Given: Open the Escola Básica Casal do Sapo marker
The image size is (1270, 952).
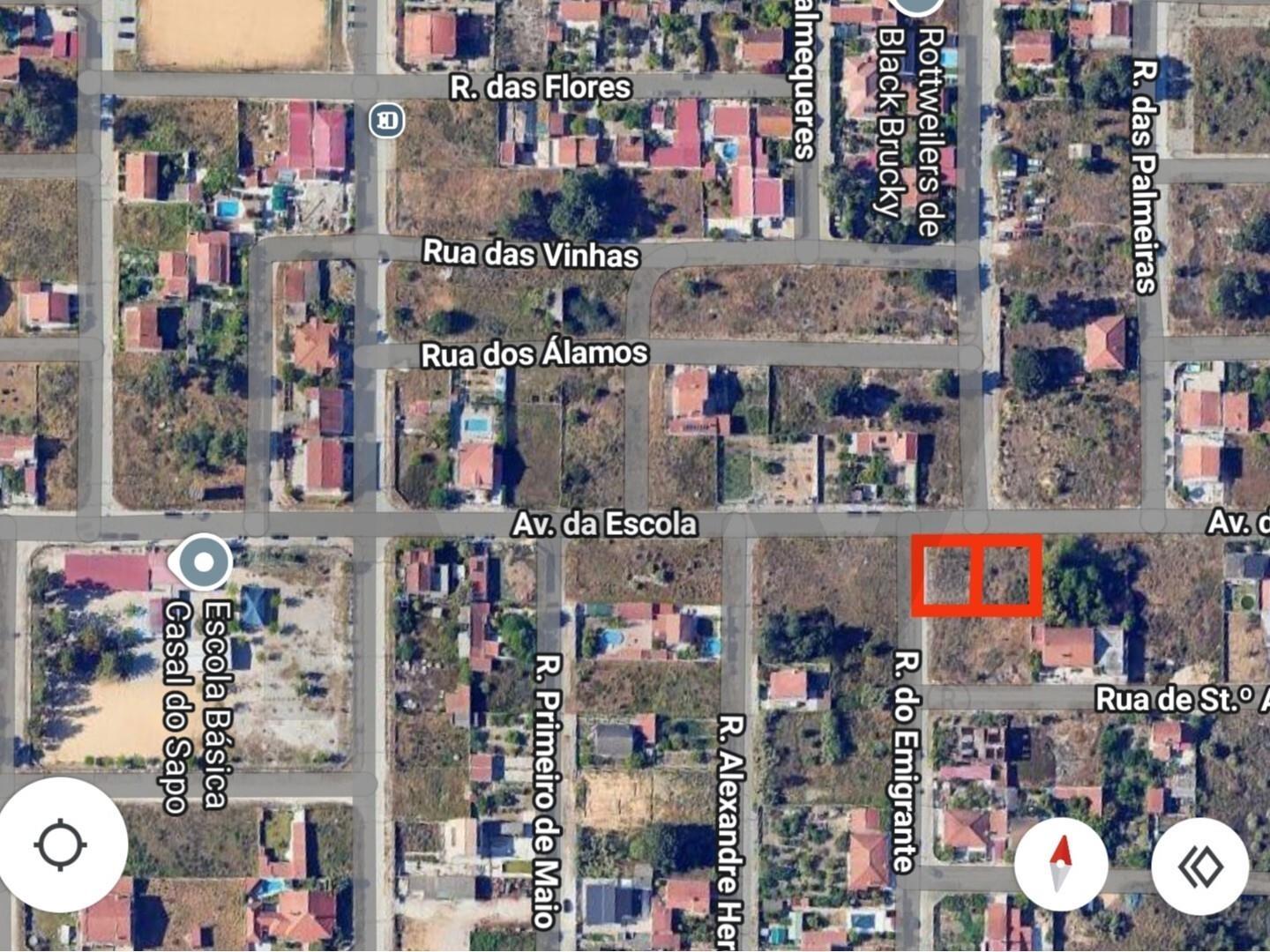Looking at the screenshot, I should coord(204,562).
